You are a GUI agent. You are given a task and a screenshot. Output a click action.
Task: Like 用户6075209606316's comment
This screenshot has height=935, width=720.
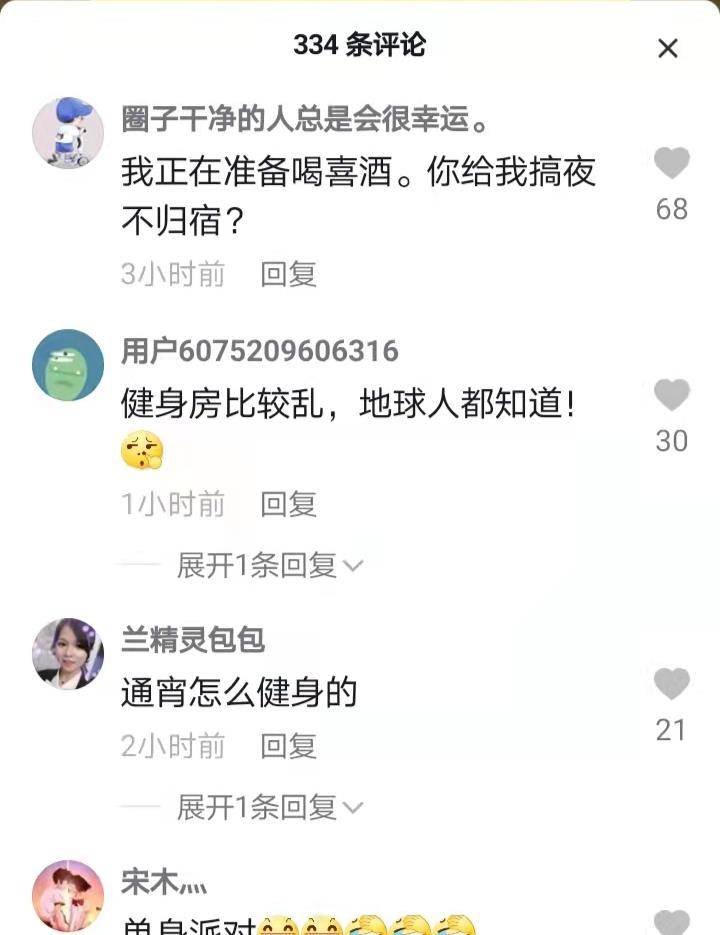point(671,396)
